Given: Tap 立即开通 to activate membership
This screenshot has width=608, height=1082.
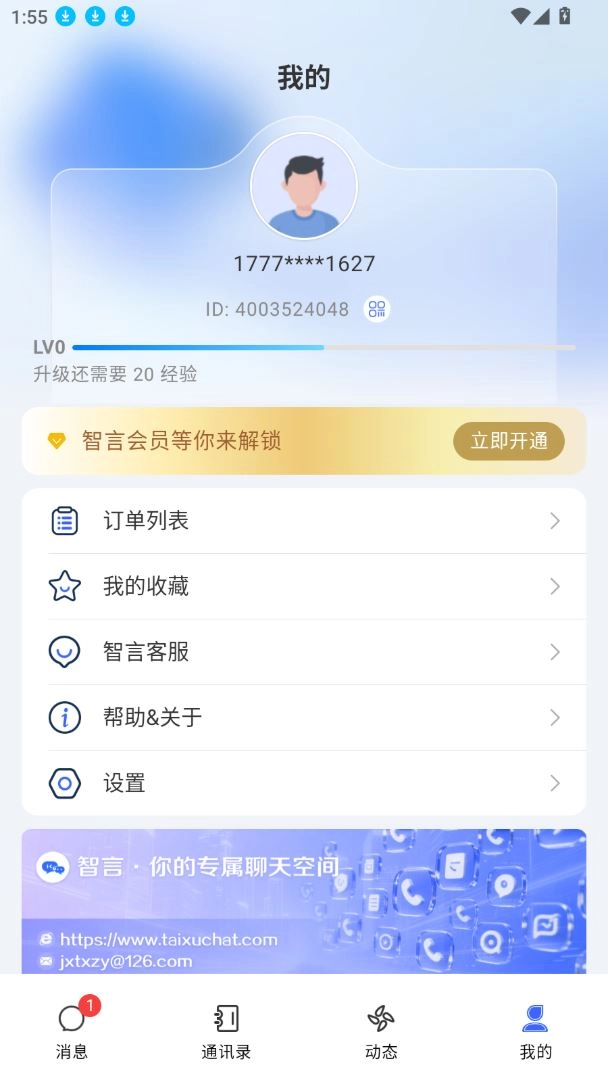Looking at the screenshot, I should pos(509,441).
